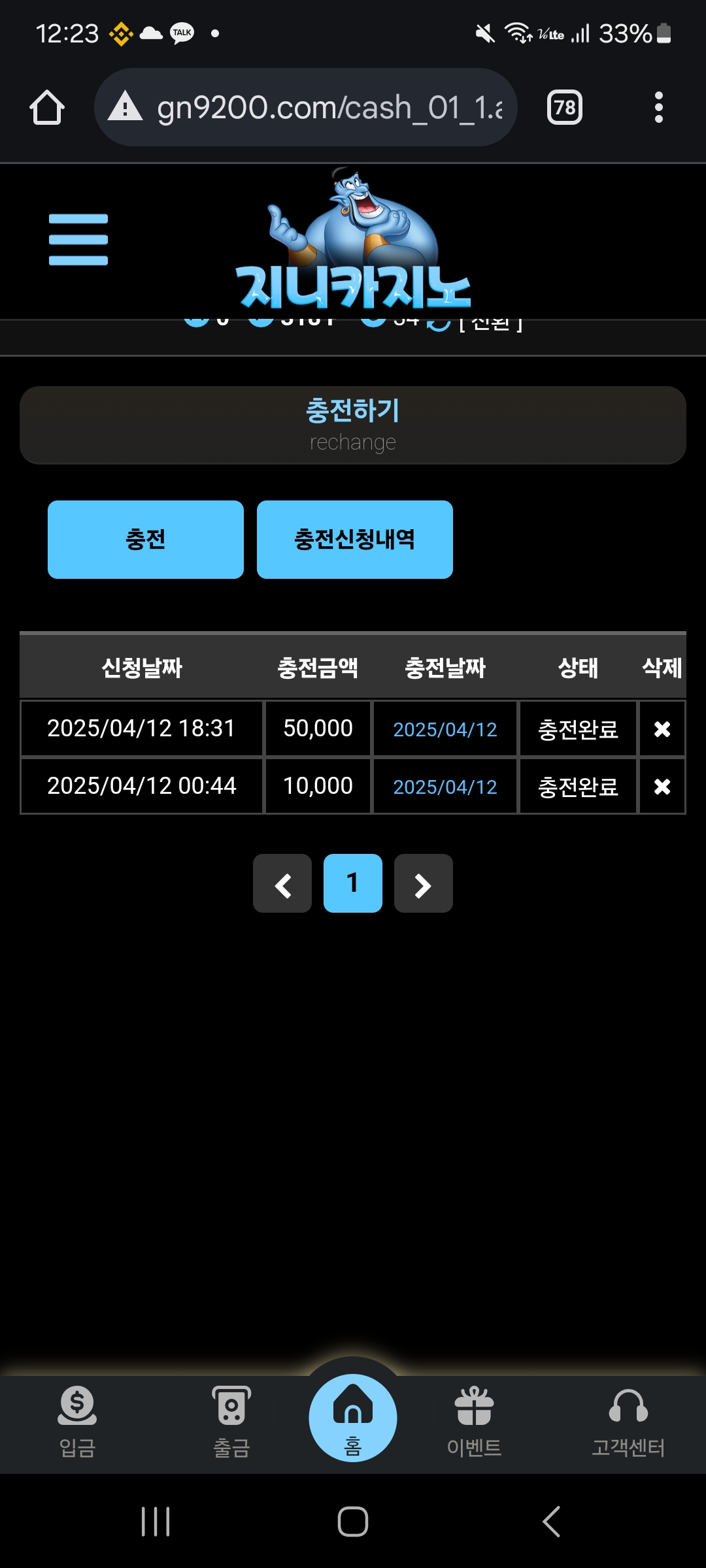Tap the 충전 button

146,540
